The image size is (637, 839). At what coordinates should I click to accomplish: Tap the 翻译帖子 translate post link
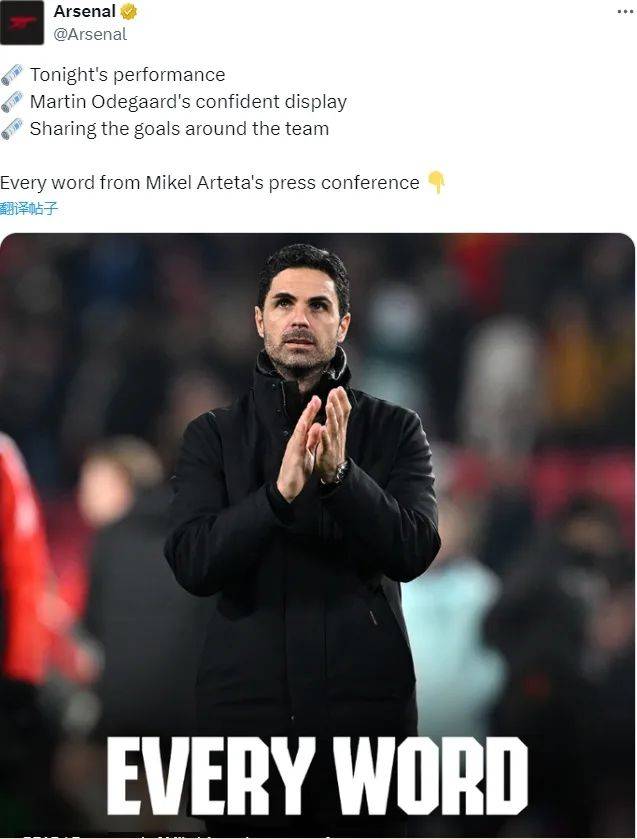29,209
